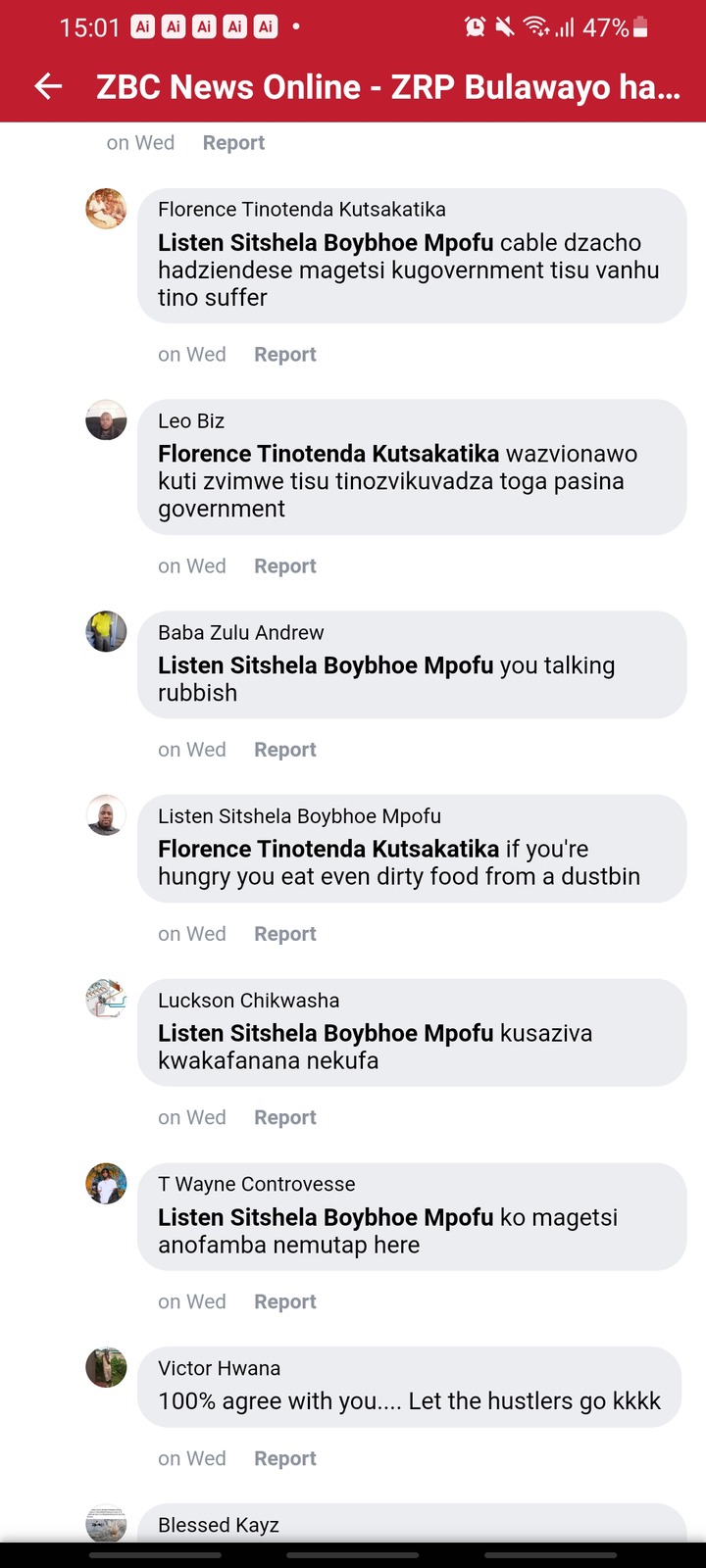Open Blessed Kayz's profile name
The width and height of the screenshot is (706, 1568).
click(219, 1525)
